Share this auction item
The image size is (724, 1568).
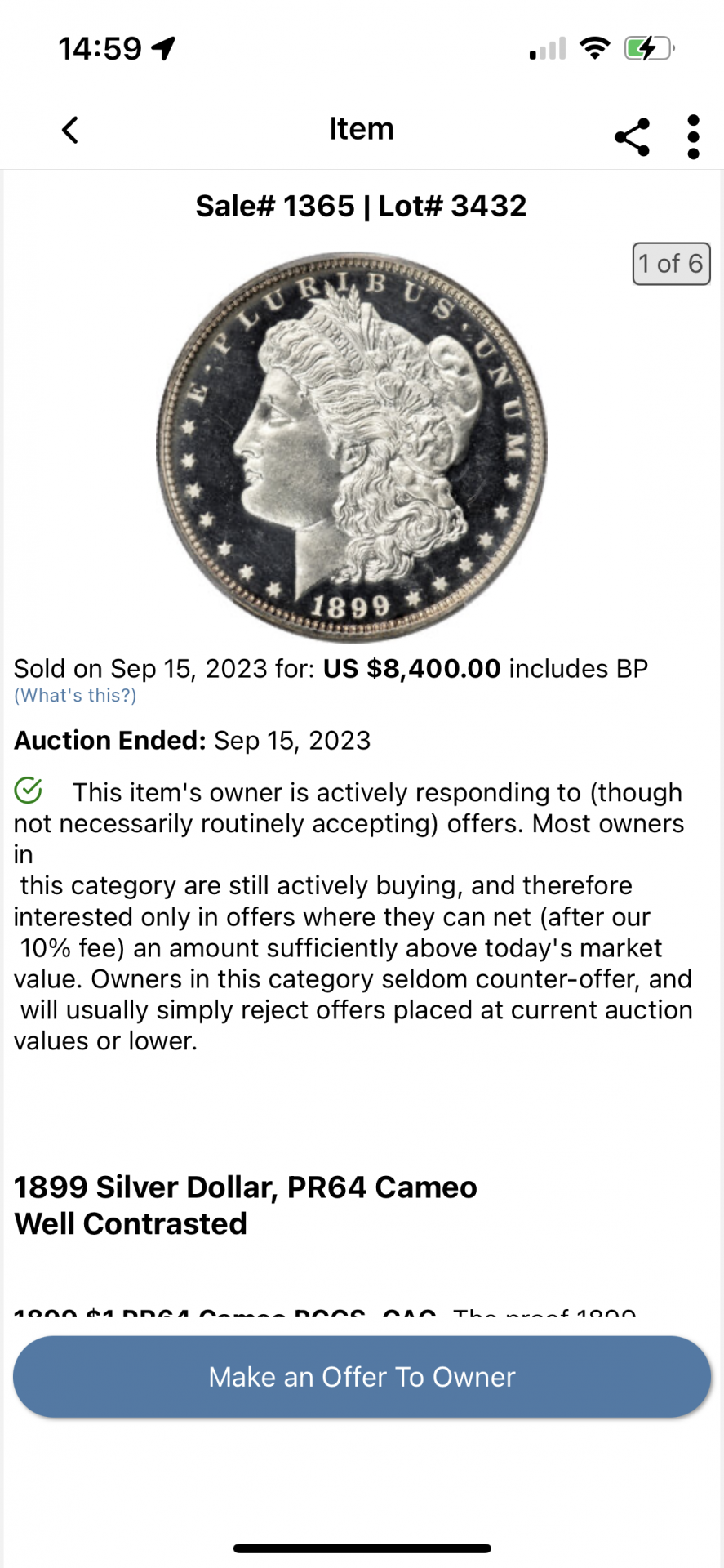(x=632, y=136)
